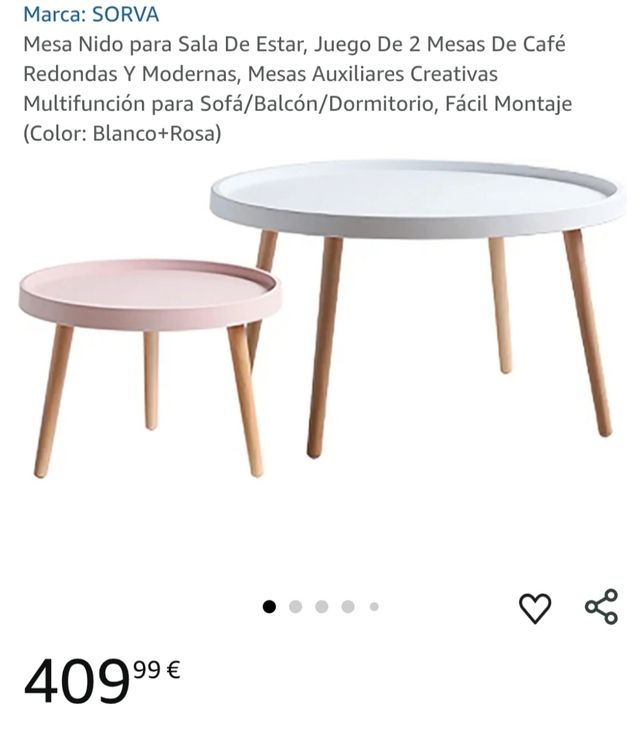Add the tables to the wish list

coord(535,608)
